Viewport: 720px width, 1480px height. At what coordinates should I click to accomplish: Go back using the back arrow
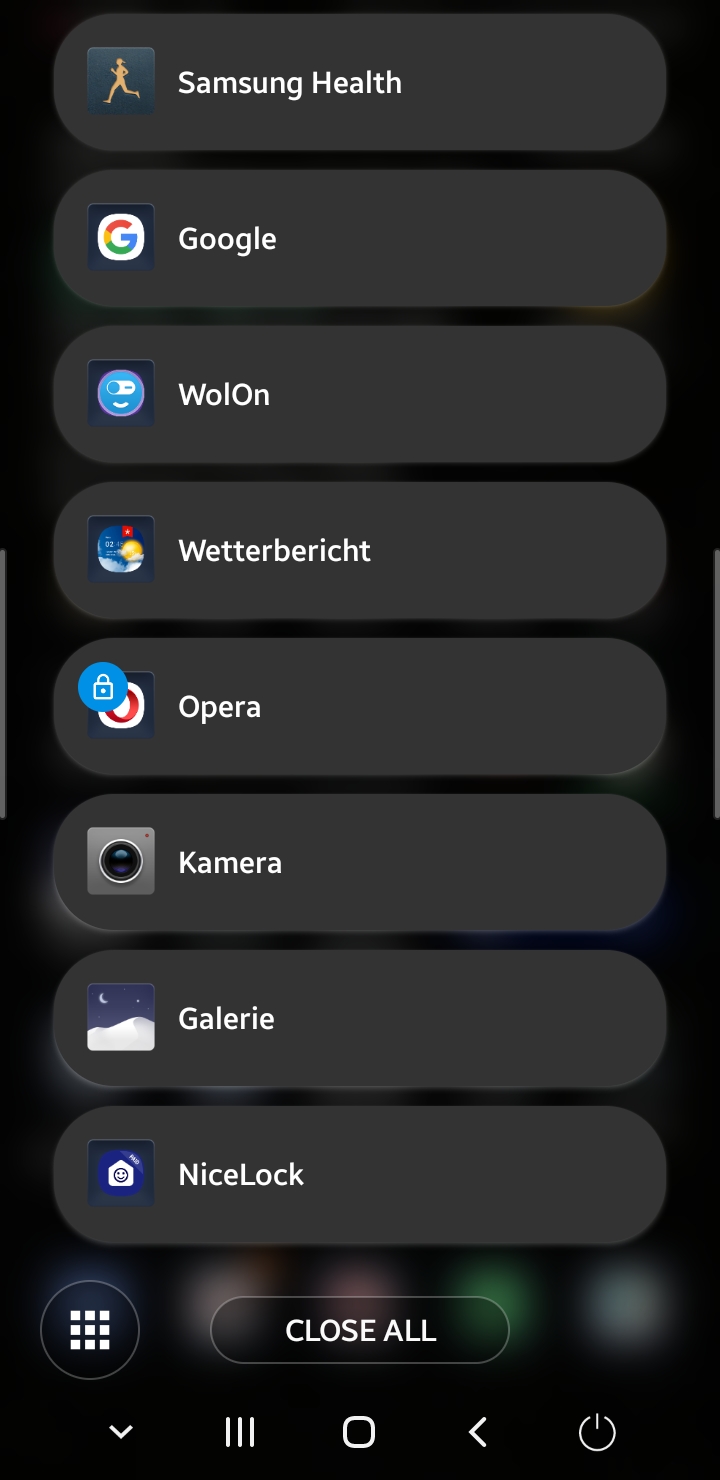pyautogui.click(x=477, y=1430)
